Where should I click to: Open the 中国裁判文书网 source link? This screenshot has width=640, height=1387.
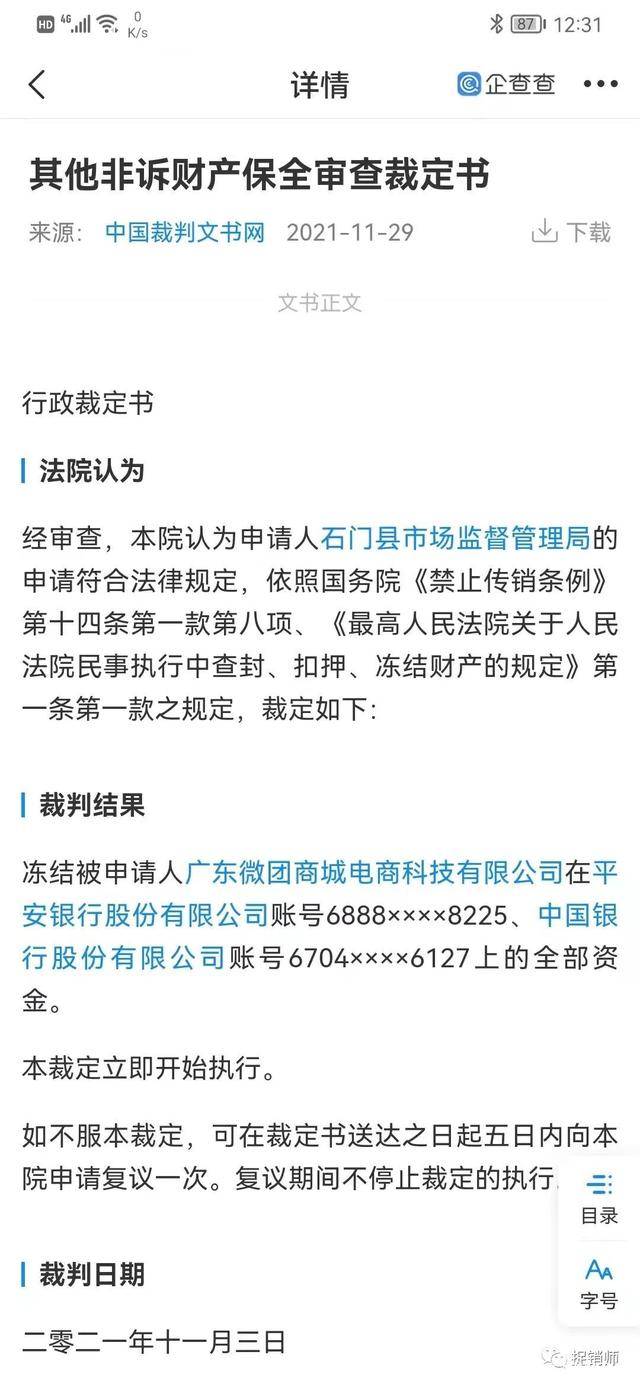click(x=185, y=233)
